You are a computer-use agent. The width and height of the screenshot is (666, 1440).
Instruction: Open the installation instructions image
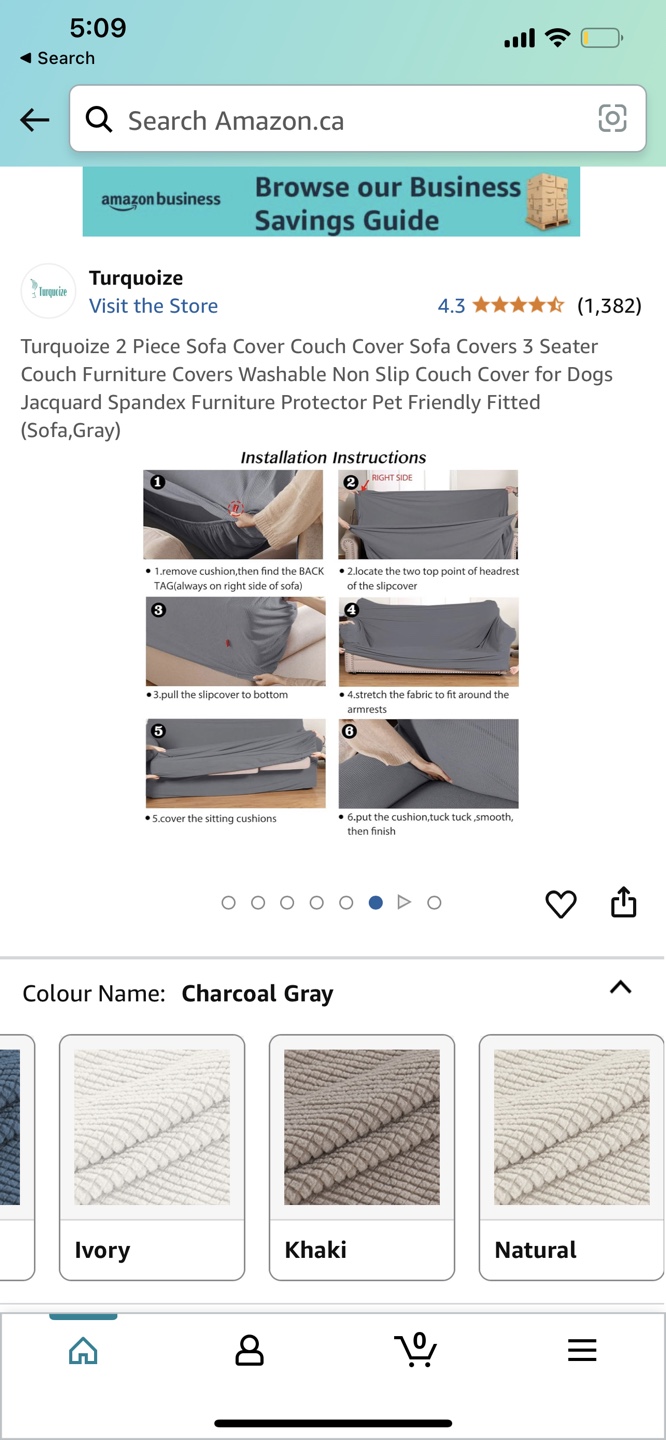click(x=332, y=643)
